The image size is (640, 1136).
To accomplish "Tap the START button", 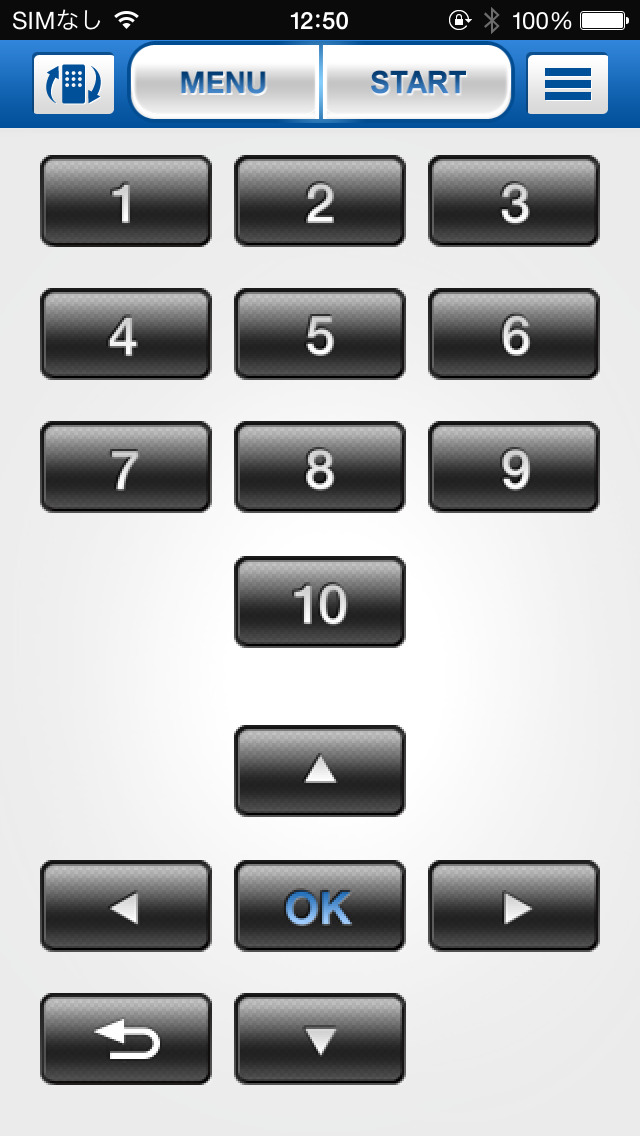I will click(x=417, y=82).
